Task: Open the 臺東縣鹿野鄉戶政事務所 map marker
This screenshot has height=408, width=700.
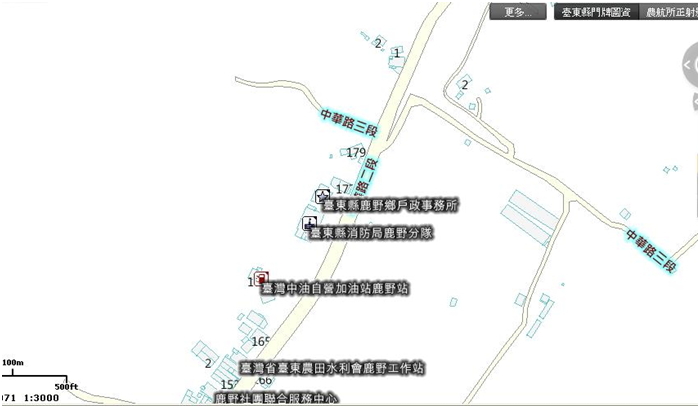Action: [322, 197]
